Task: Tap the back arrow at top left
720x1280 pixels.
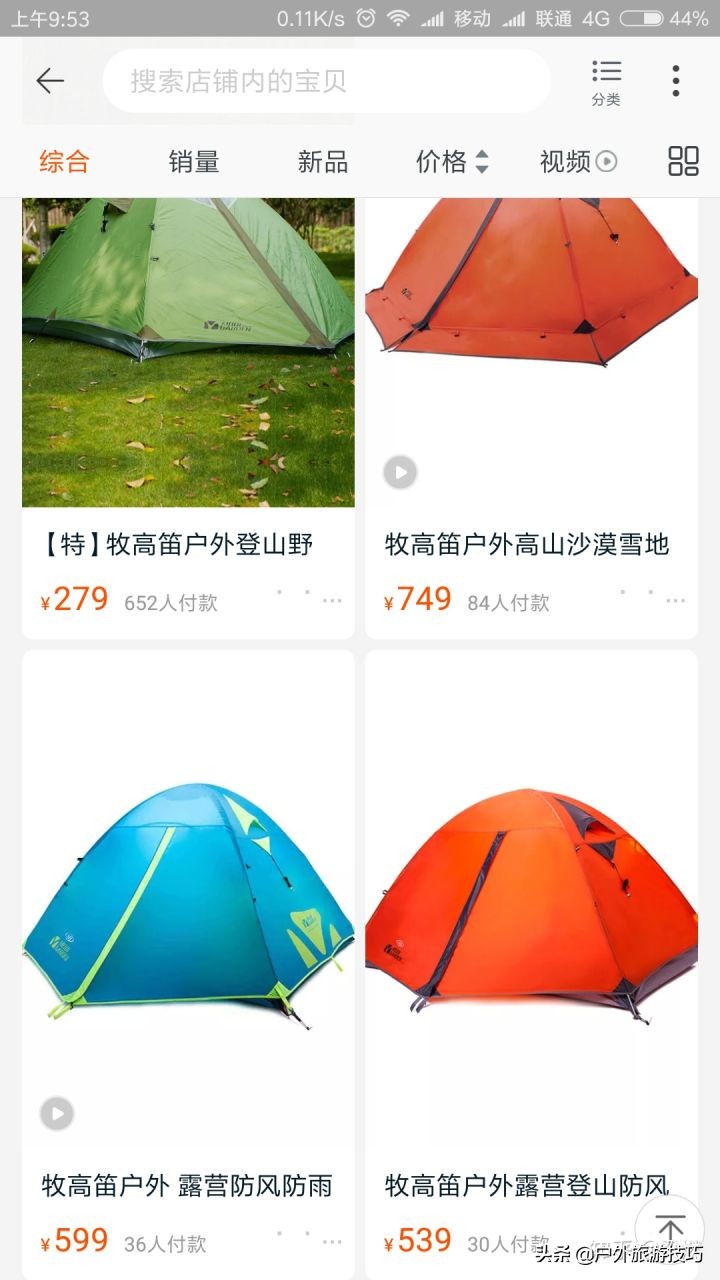Action: click(x=52, y=80)
